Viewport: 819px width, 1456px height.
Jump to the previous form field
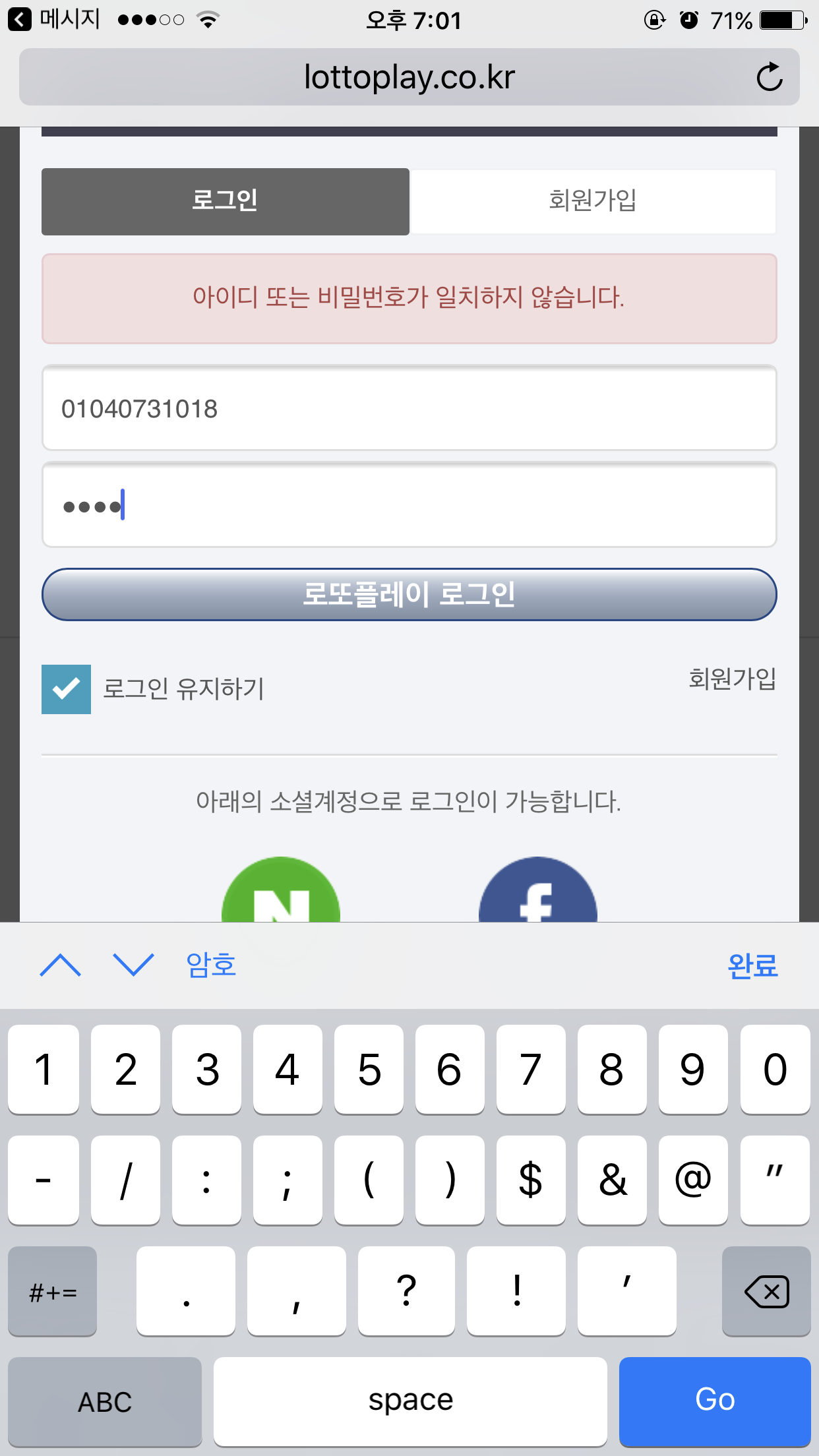coord(60,965)
